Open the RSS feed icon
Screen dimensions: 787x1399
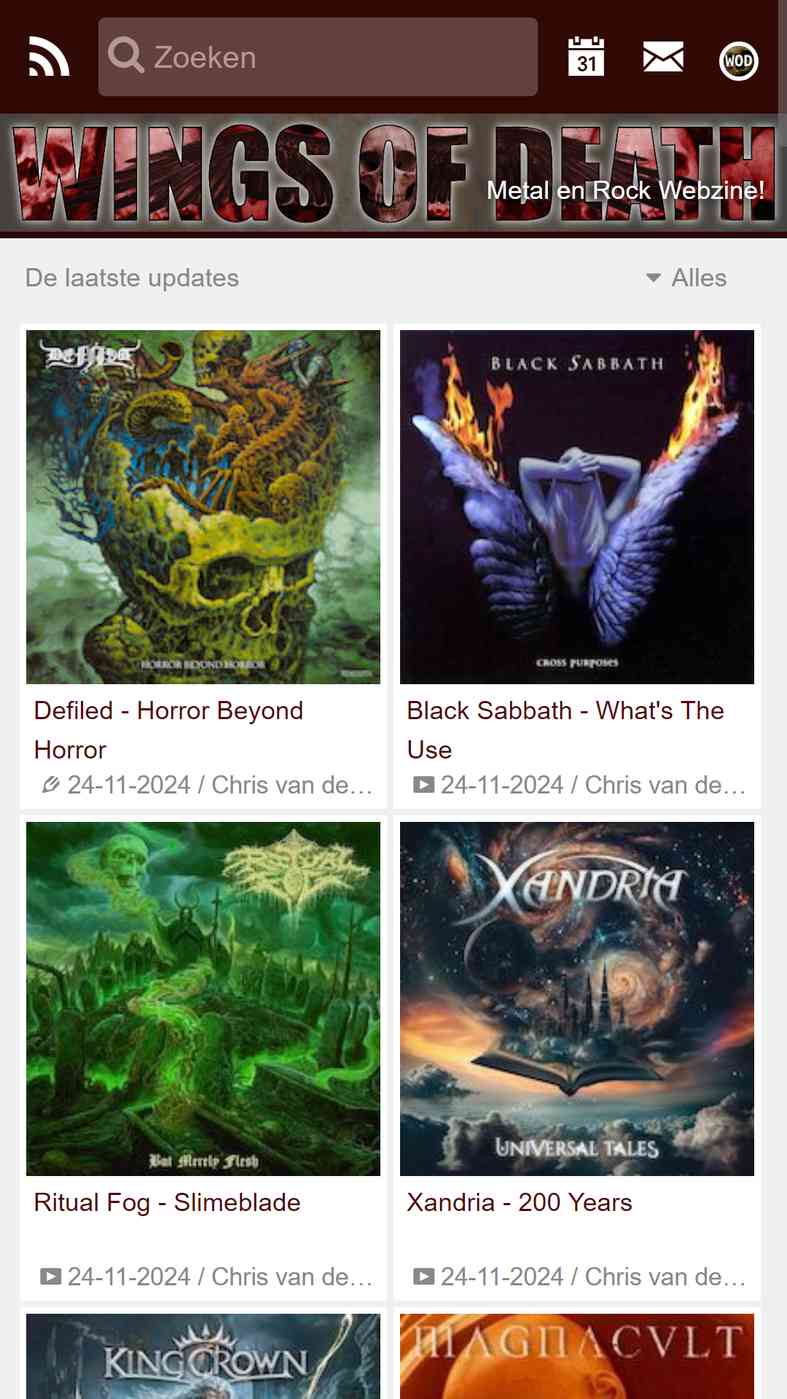tap(48, 57)
